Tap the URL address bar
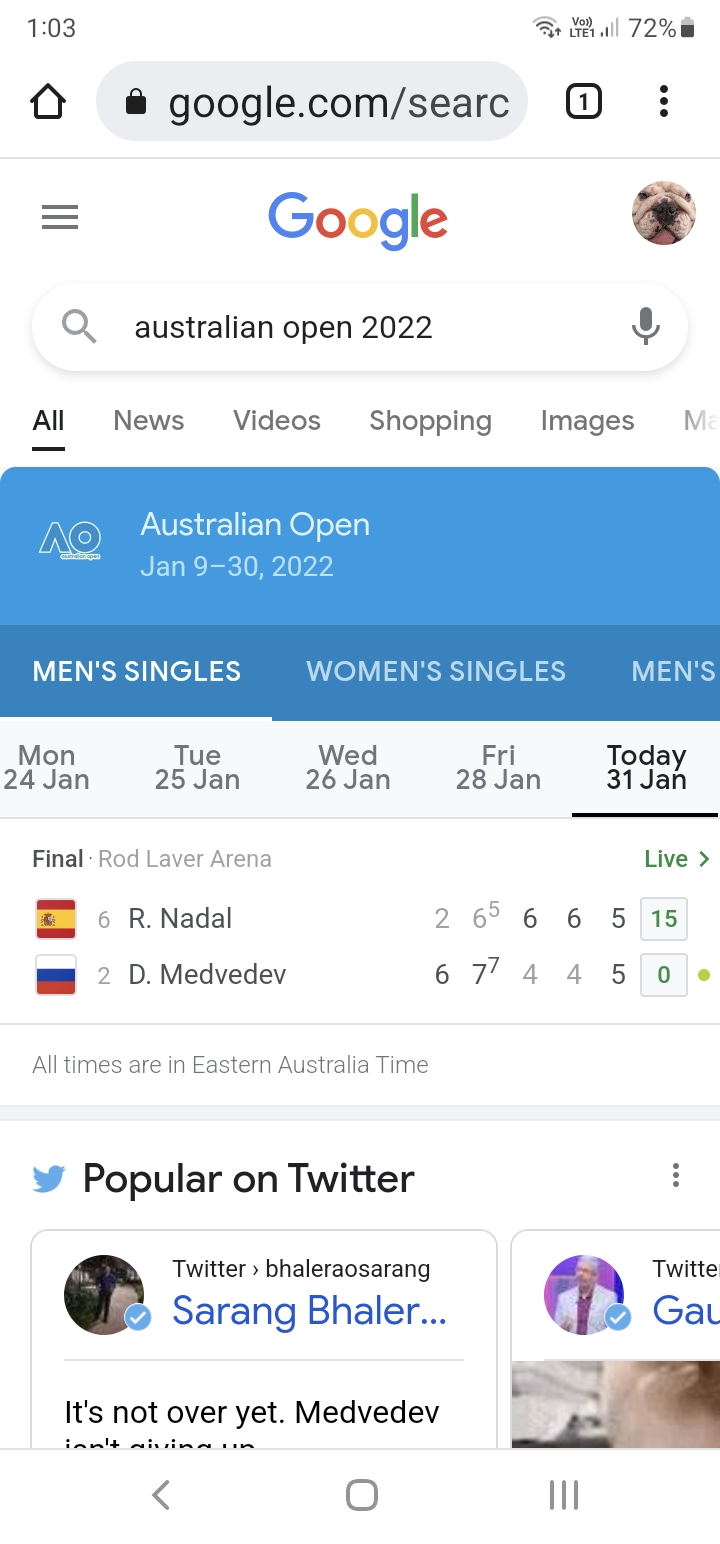Screen dimensions: 720x1544 tap(312, 101)
